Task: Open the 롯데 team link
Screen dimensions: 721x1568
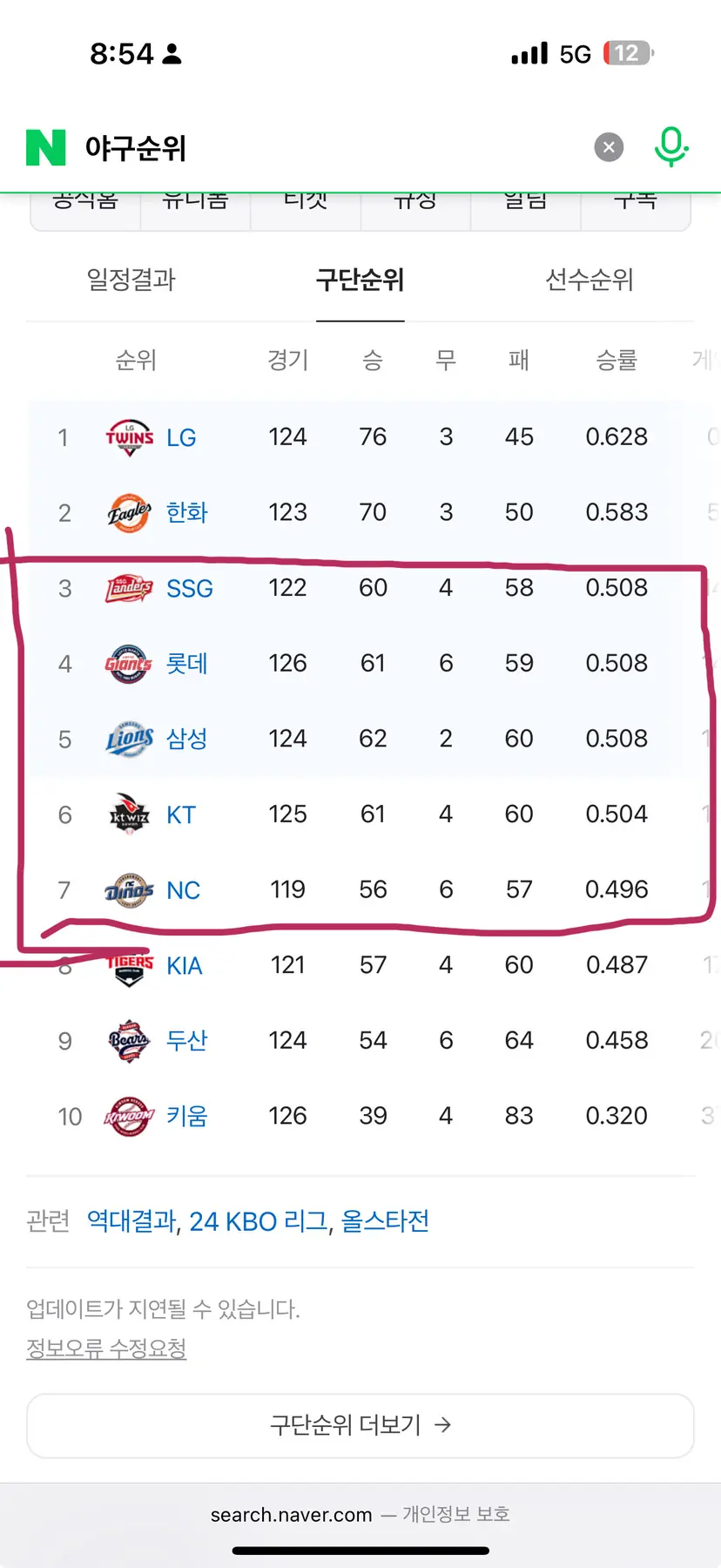Action: click(x=187, y=664)
